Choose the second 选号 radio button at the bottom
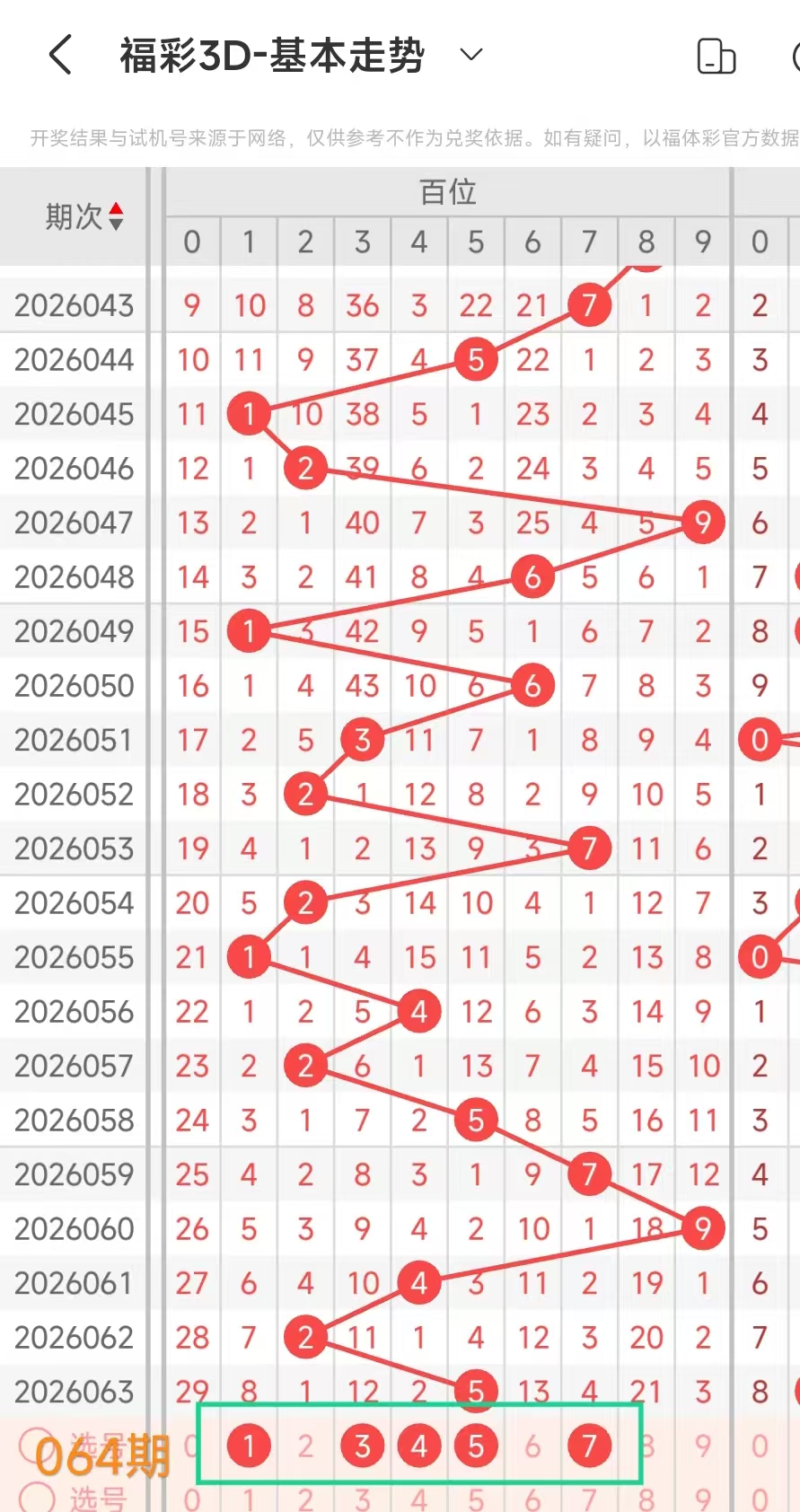 [37, 1498]
